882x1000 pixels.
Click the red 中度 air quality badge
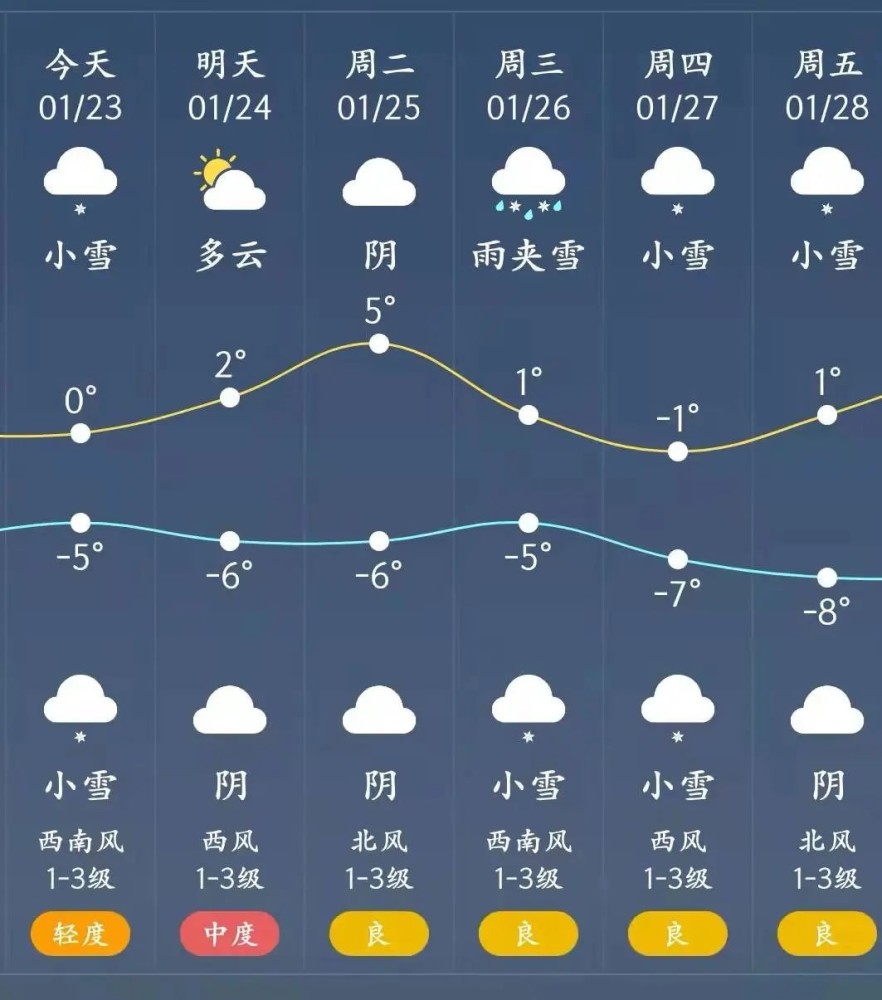pyautogui.click(x=228, y=934)
